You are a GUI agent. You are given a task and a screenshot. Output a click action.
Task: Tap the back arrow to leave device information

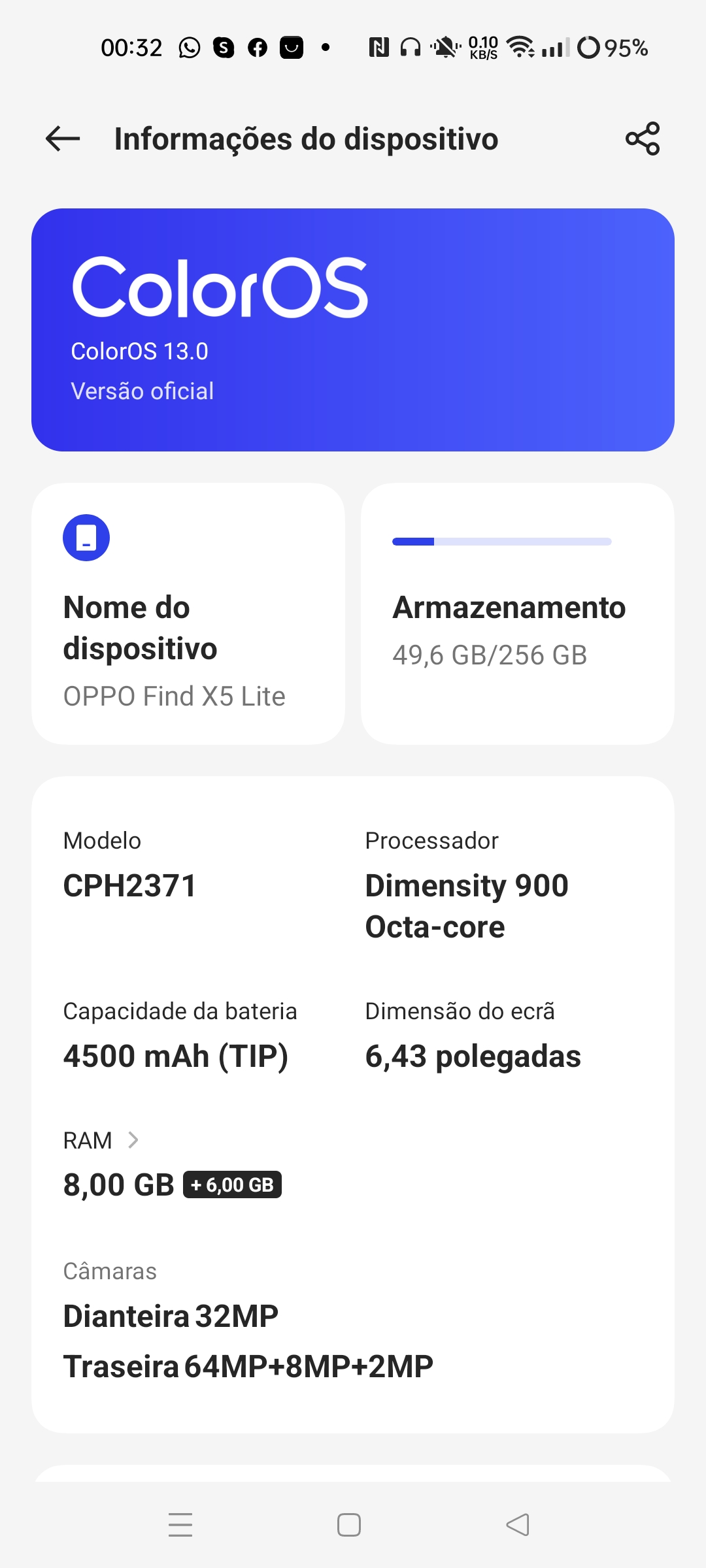(x=62, y=139)
